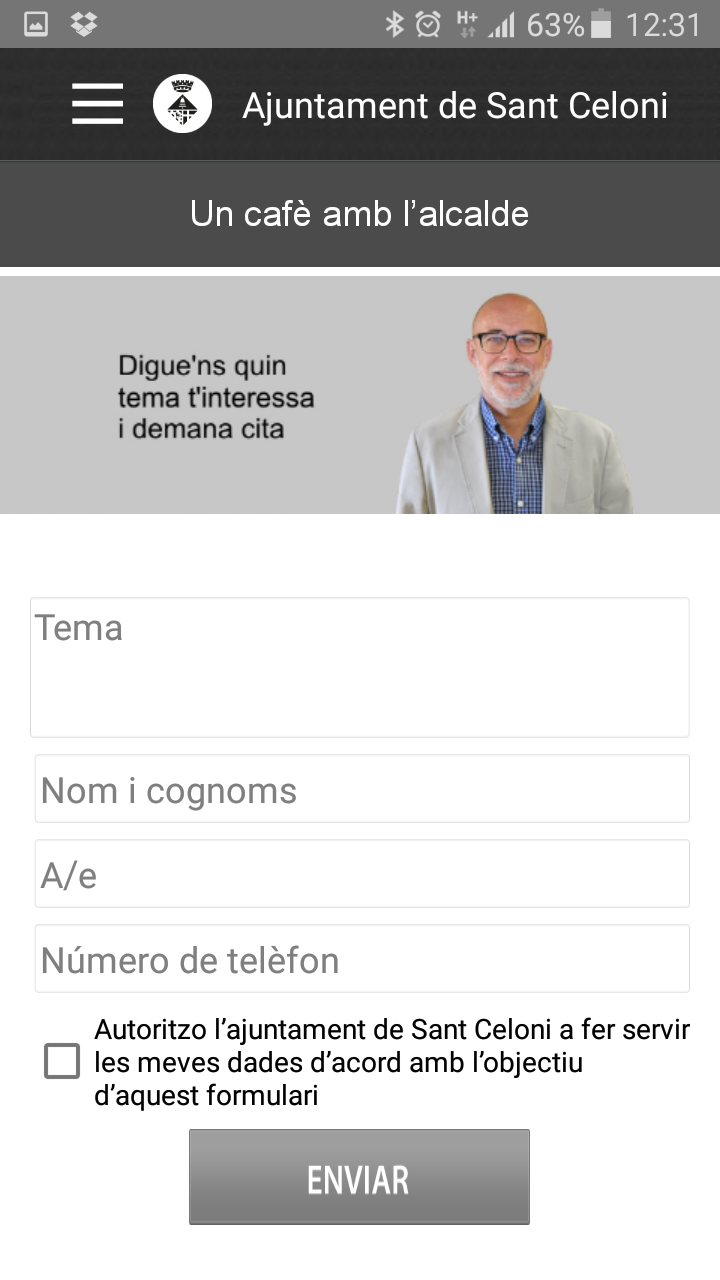Focus the Nom i cognoms field
720x1280 pixels.
[x=362, y=789]
